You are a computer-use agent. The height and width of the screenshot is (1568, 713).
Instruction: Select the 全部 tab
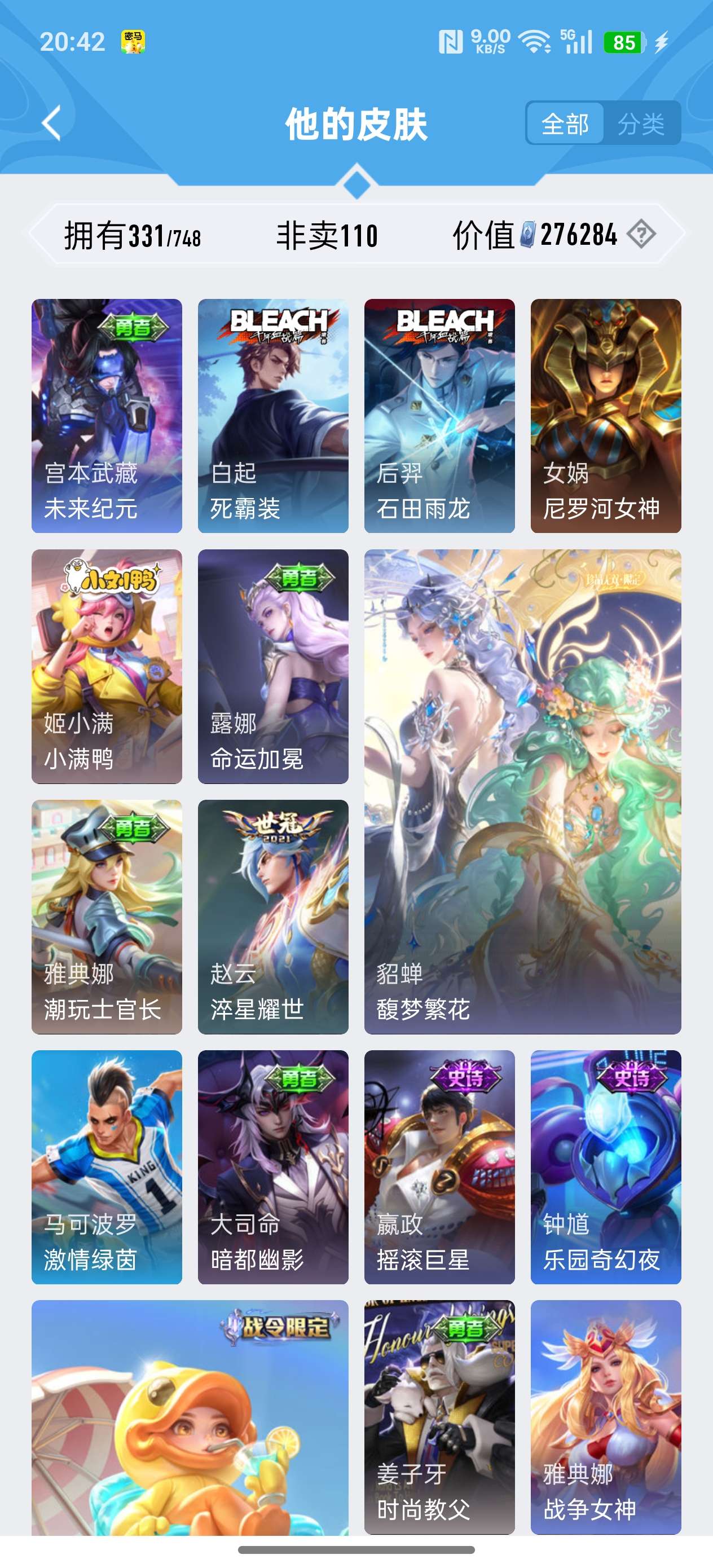click(x=565, y=124)
